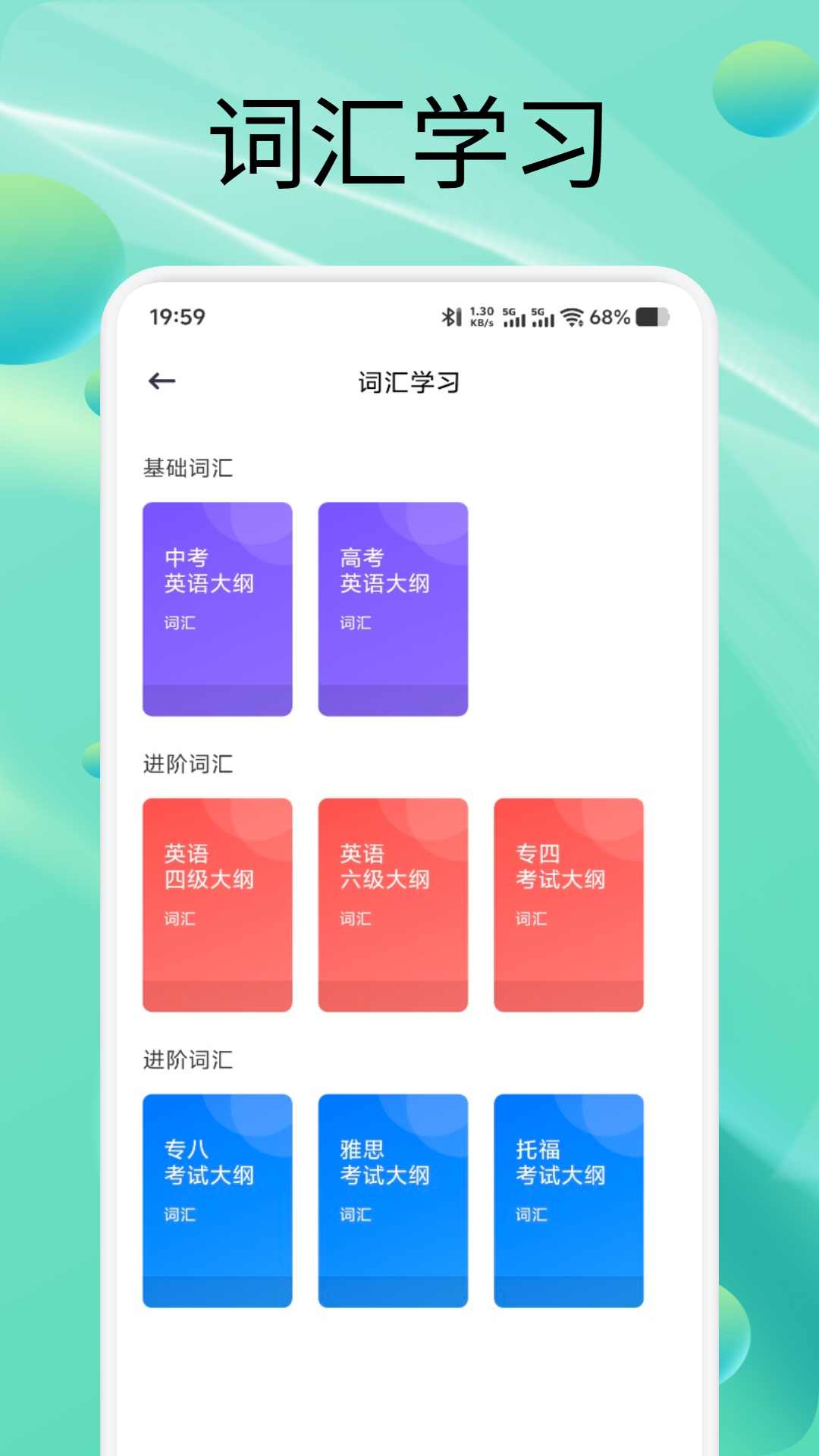
Task: Open the 高考英语大纲 vocabulary card
Action: [393, 605]
